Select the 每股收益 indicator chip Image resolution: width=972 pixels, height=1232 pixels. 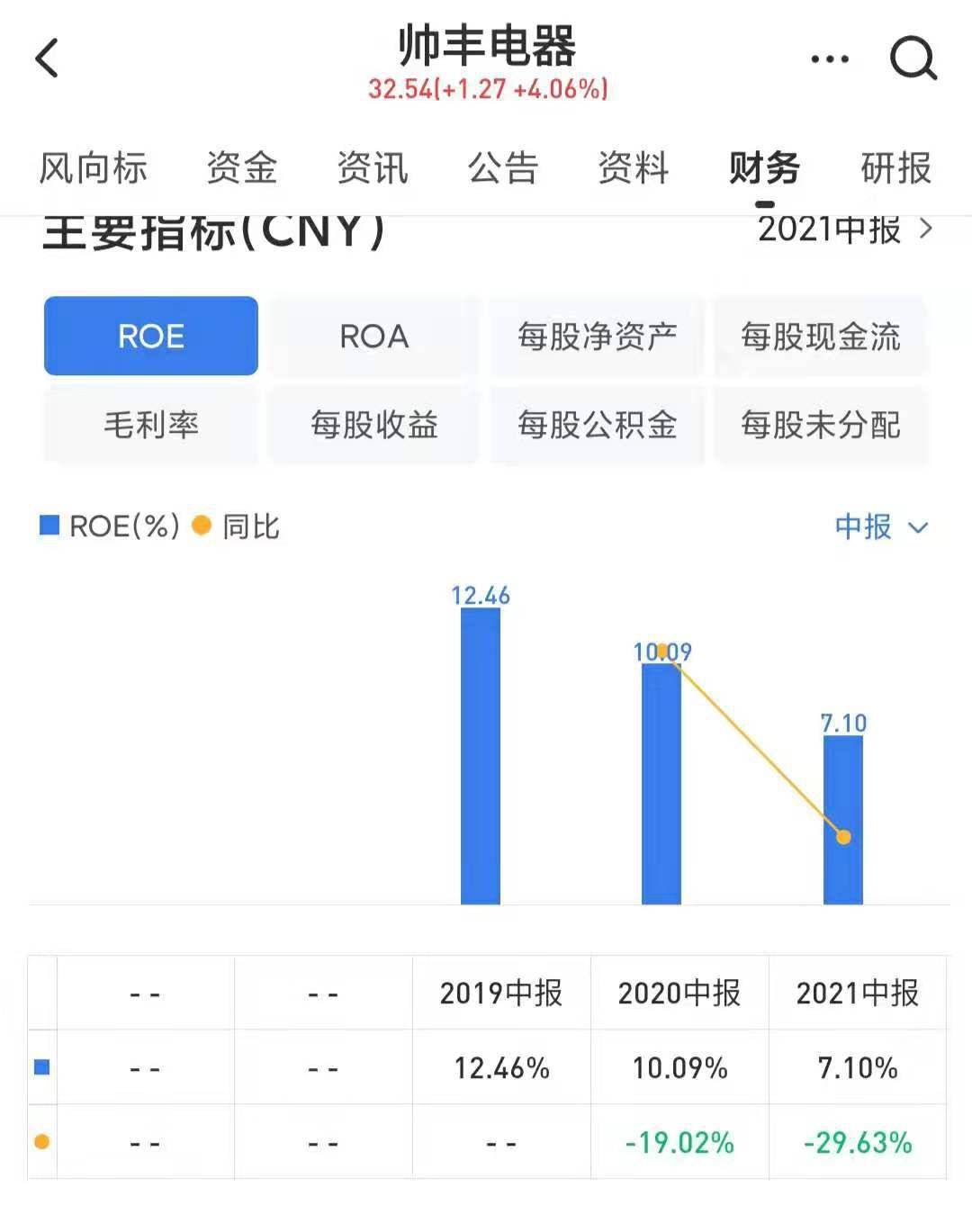point(373,424)
